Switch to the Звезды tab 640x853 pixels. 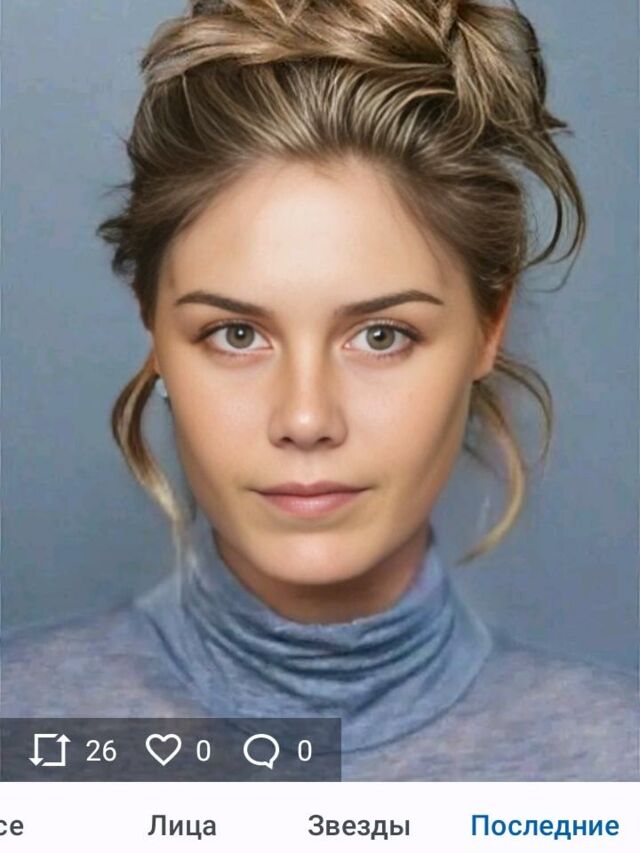(359, 826)
